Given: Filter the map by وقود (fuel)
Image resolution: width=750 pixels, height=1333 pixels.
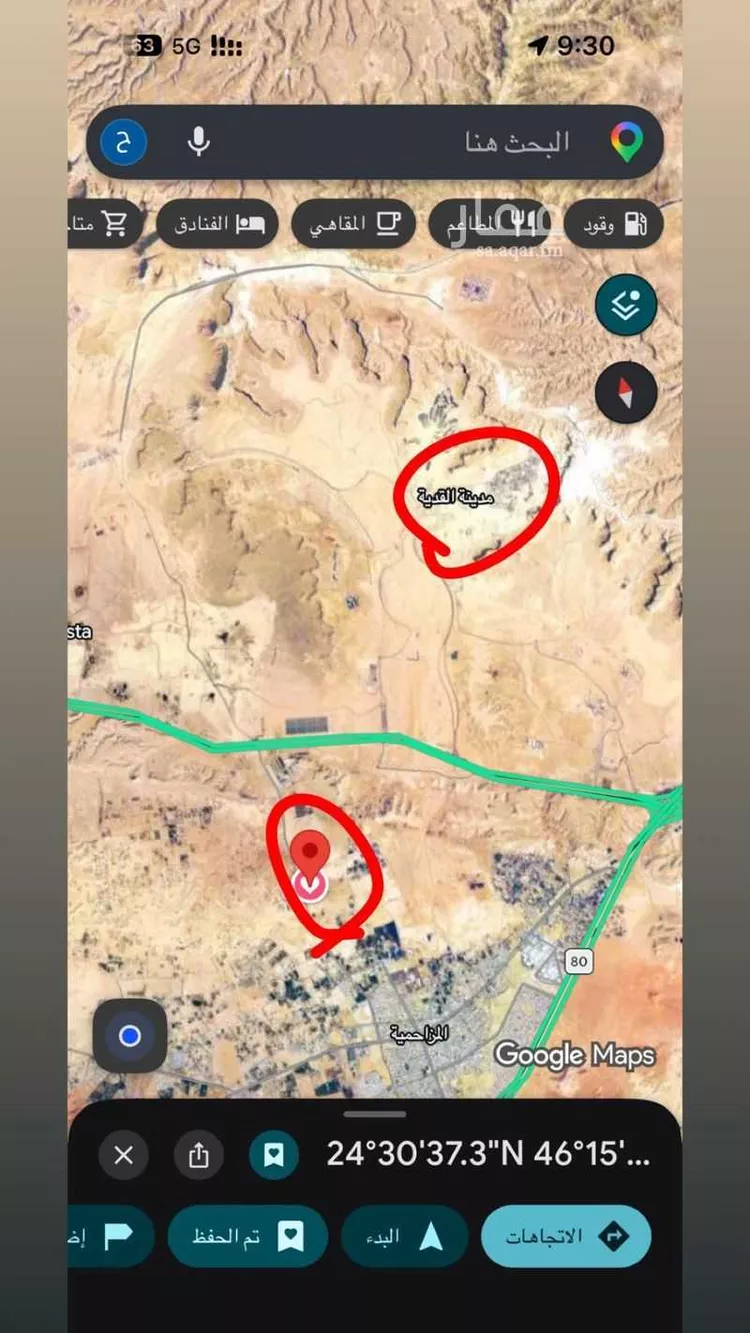Looking at the screenshot, I should [613, 224].
